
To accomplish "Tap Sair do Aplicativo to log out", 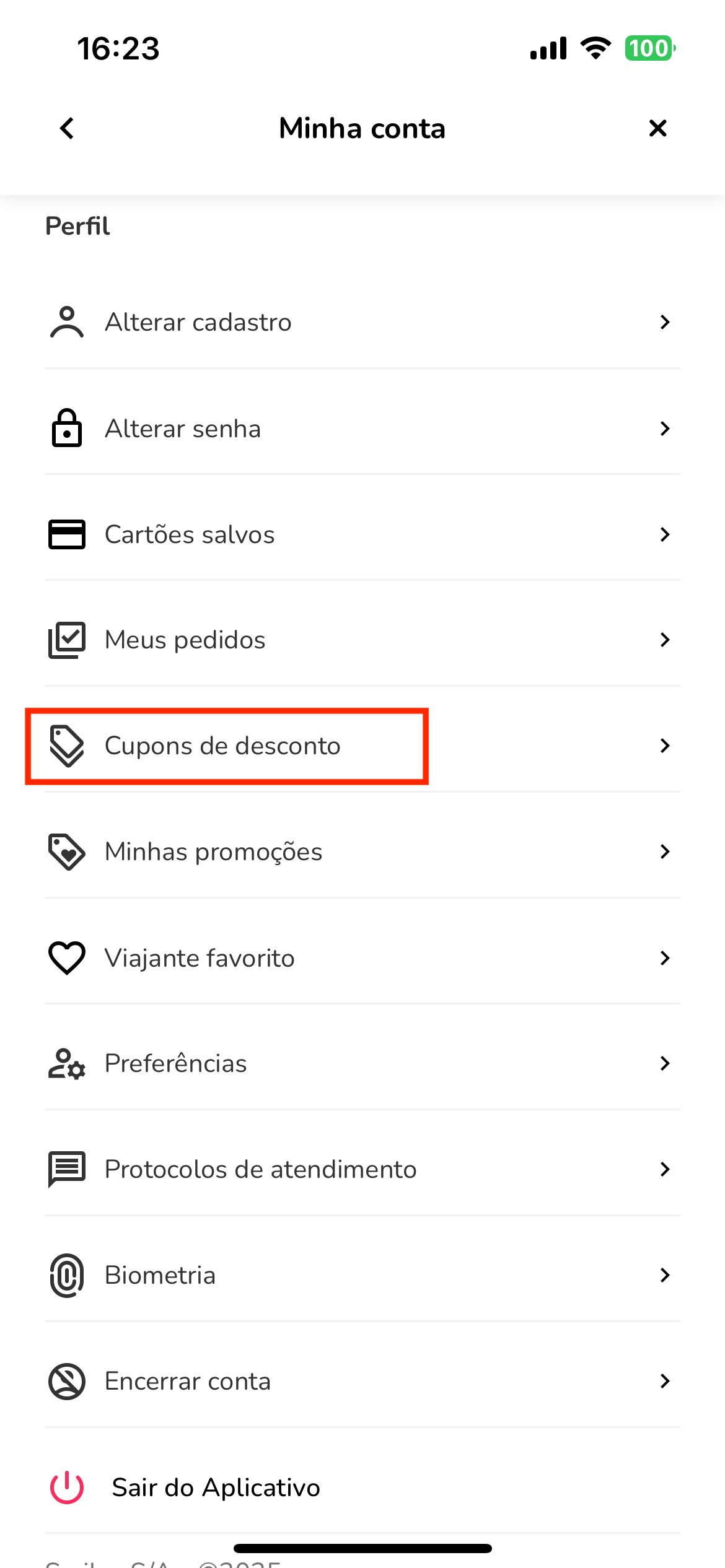I will (362, 1487).
